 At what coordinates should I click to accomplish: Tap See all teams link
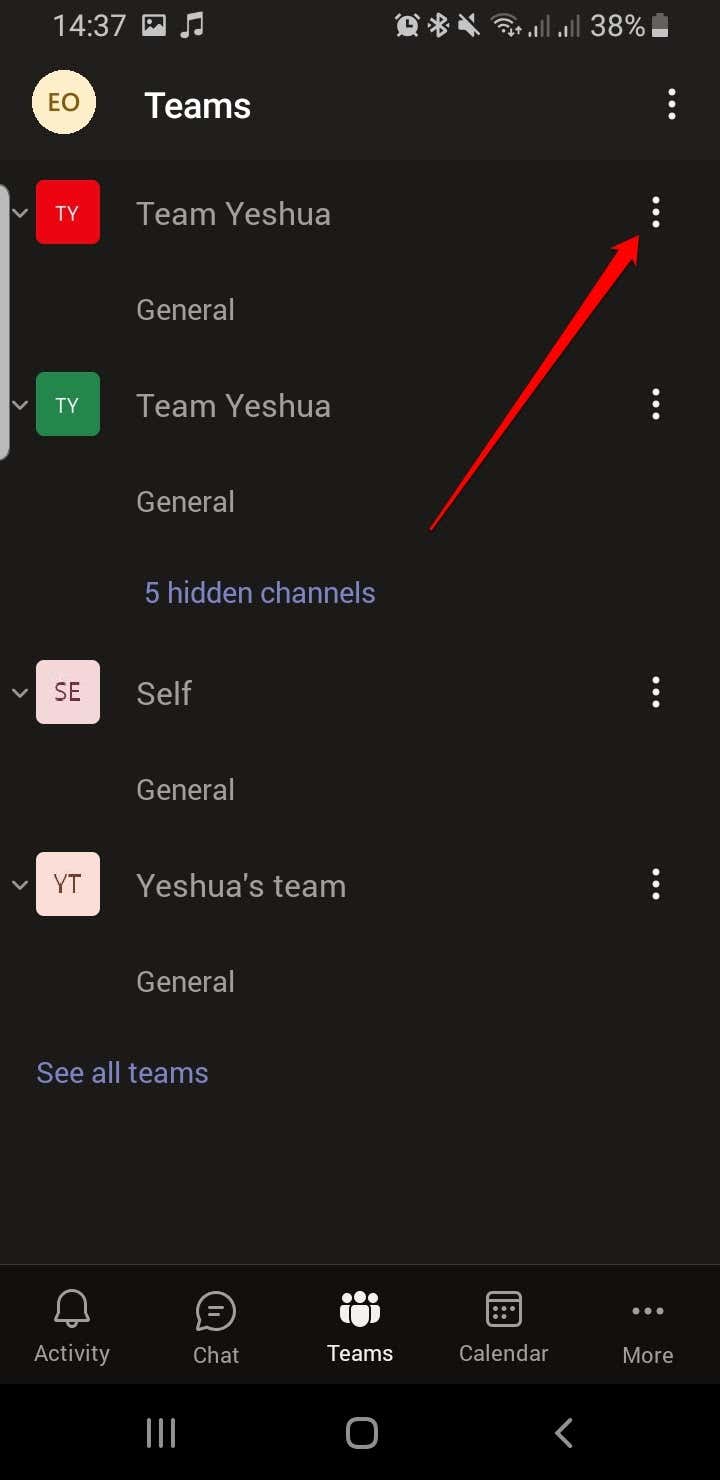(x=122, y=1073)
